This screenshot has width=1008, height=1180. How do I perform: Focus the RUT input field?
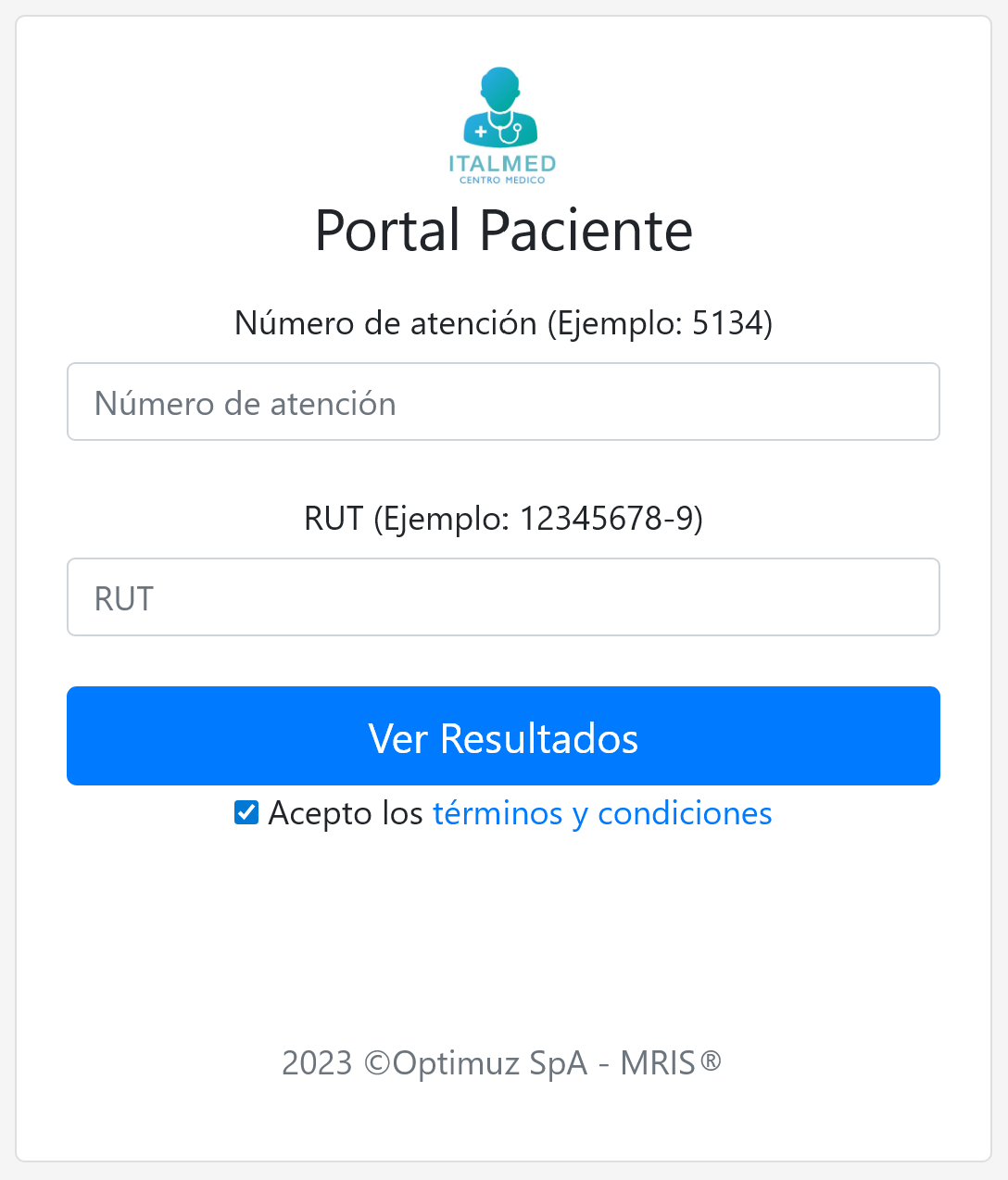pyautogui.click(x=503, y=596)
